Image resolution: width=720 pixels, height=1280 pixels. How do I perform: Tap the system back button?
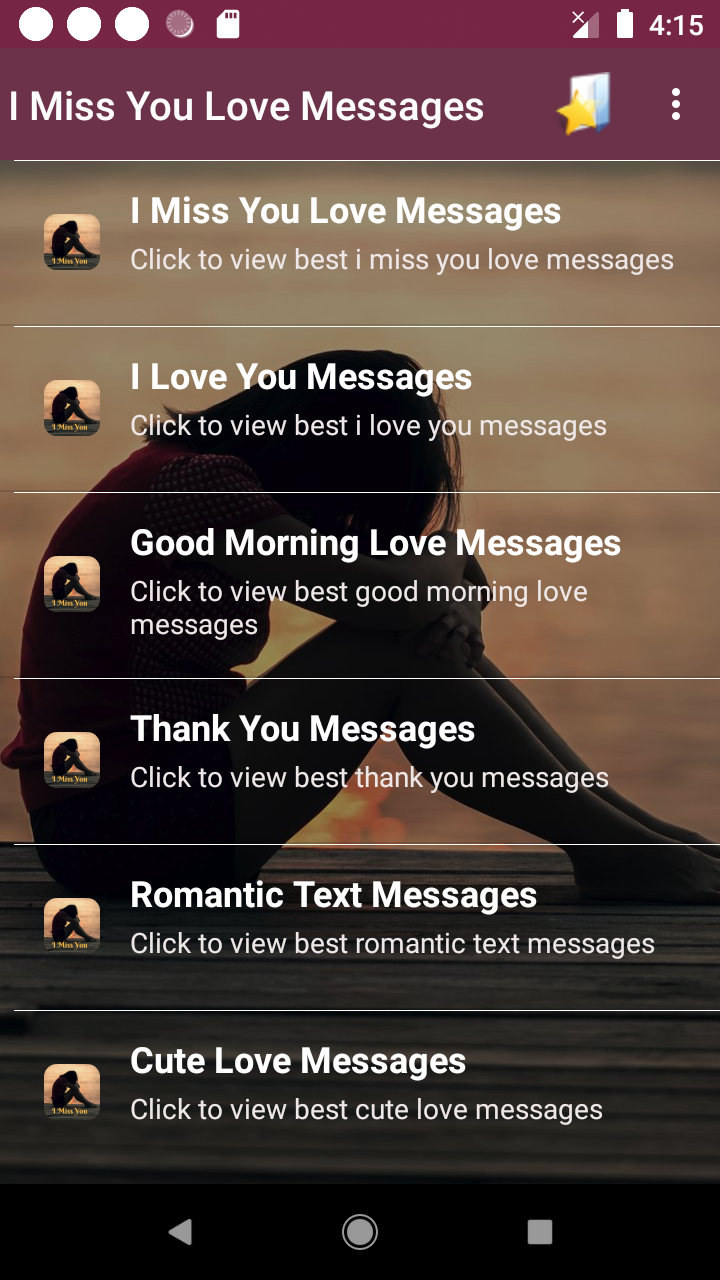pos(180,1232)
